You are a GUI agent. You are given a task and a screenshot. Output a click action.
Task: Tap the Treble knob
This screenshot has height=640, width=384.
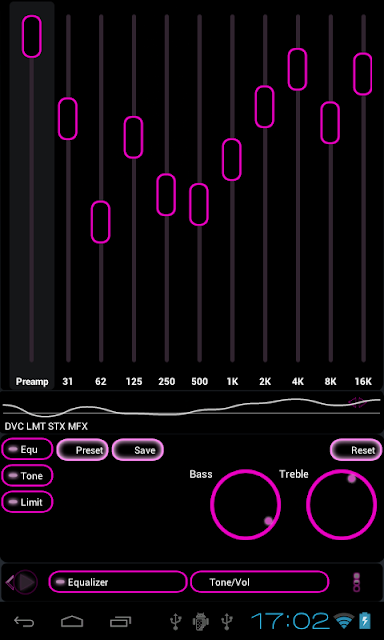[x=342, y=504]
